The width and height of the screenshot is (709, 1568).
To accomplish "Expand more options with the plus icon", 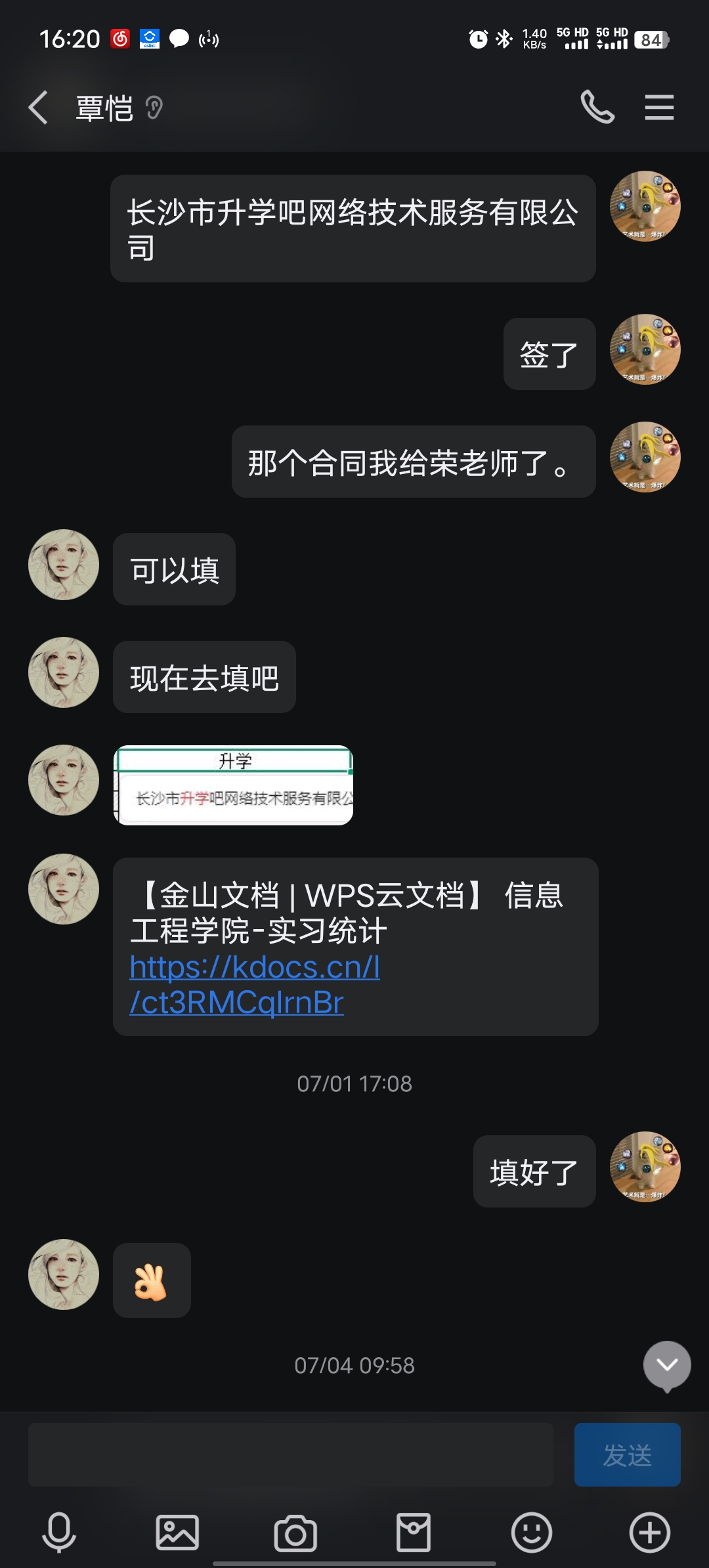I will (650, 1533).
